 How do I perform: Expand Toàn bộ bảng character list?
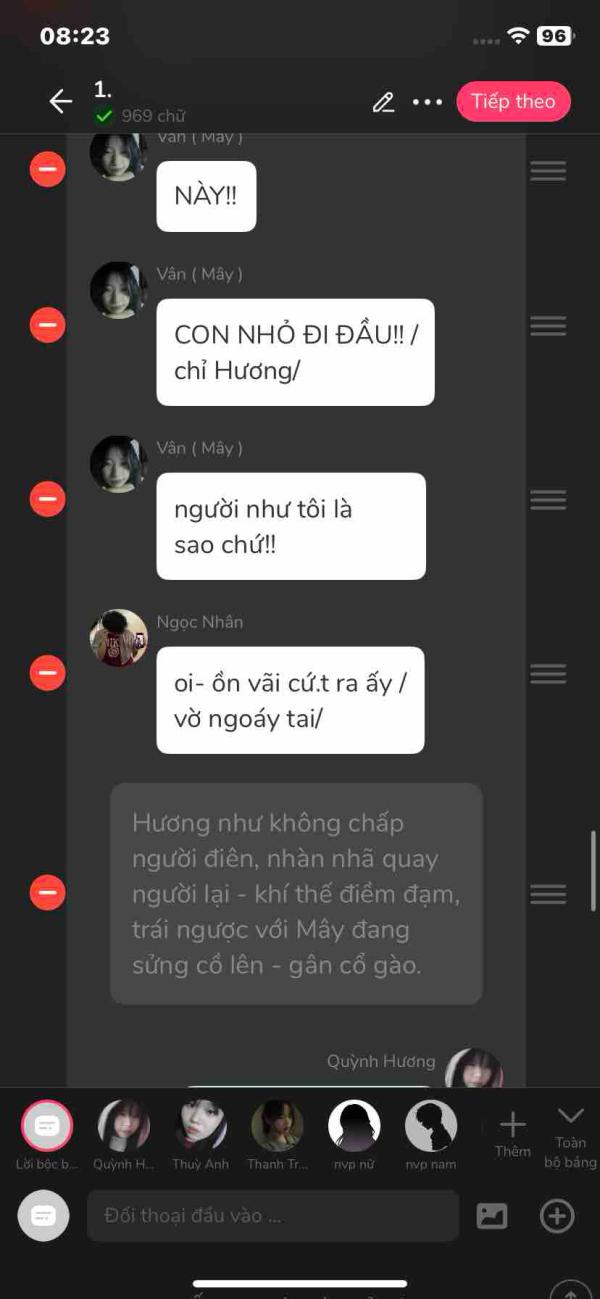click(x=570, y=1135)
